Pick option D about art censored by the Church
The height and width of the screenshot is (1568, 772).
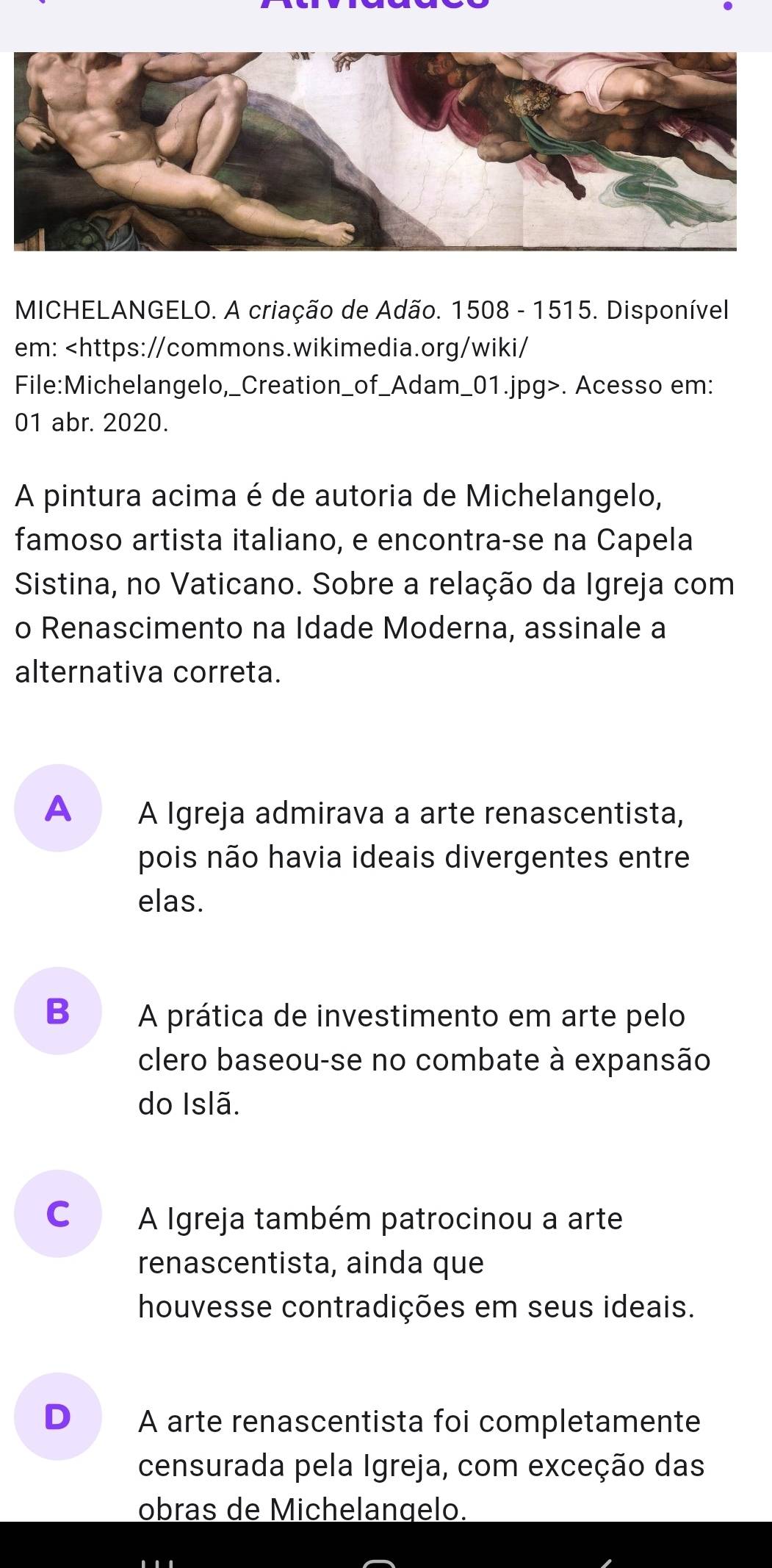point(58,1416)
